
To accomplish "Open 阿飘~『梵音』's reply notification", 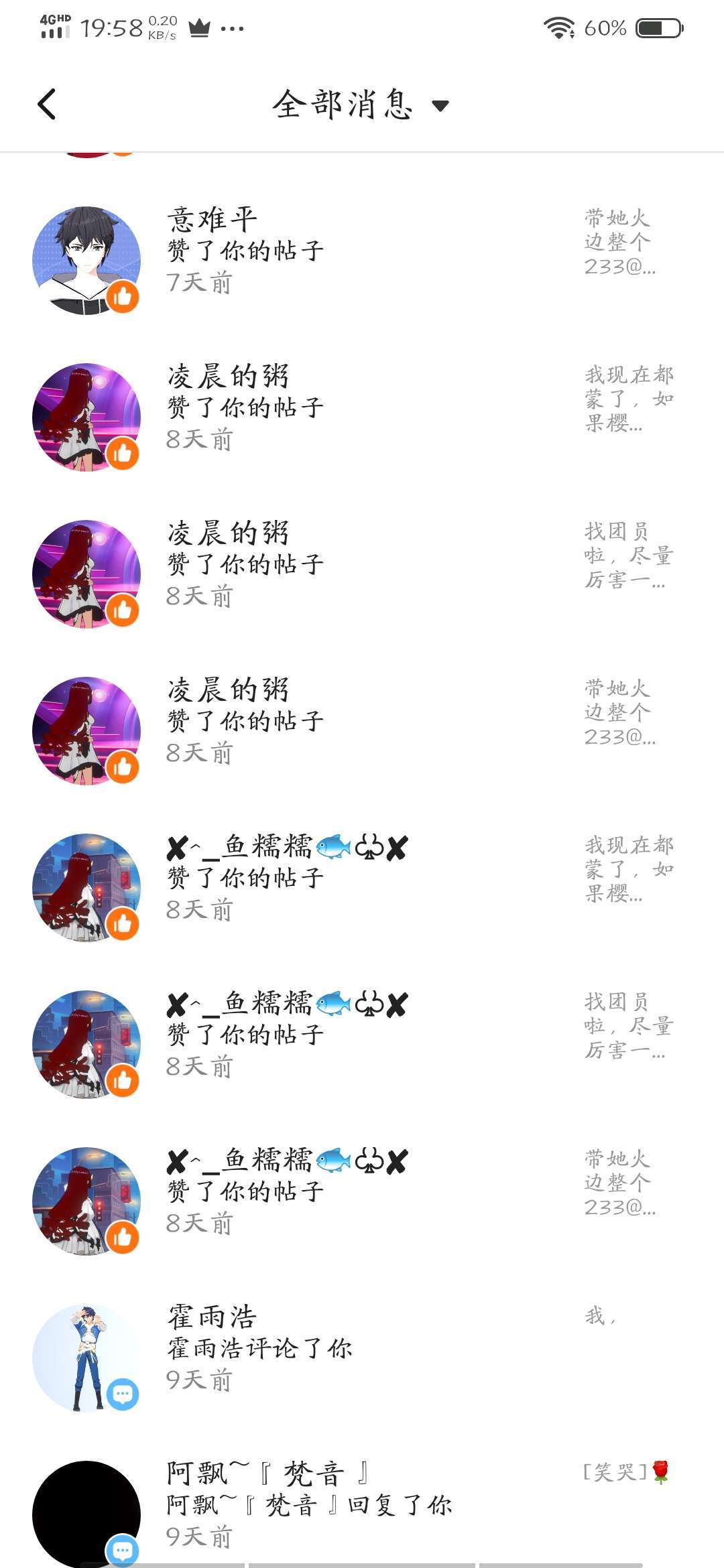I will point(362,1505).
